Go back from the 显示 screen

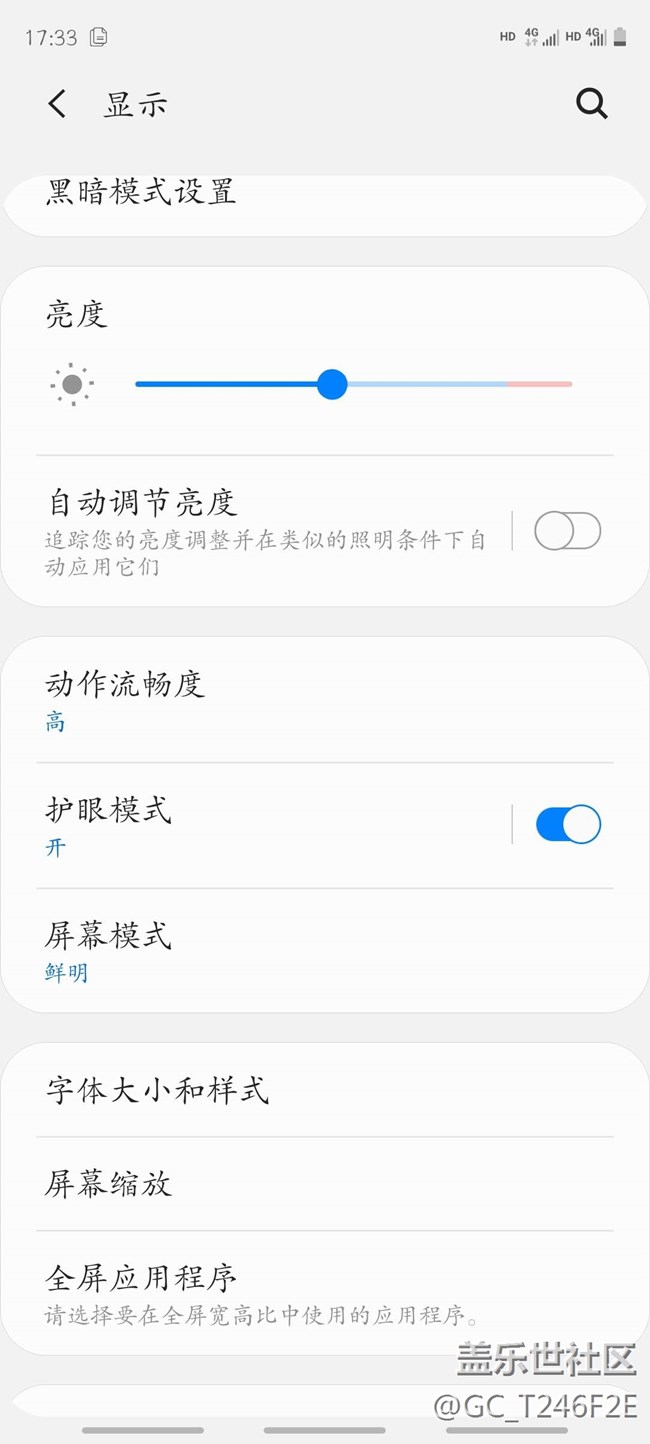click(x=57, y=104)
